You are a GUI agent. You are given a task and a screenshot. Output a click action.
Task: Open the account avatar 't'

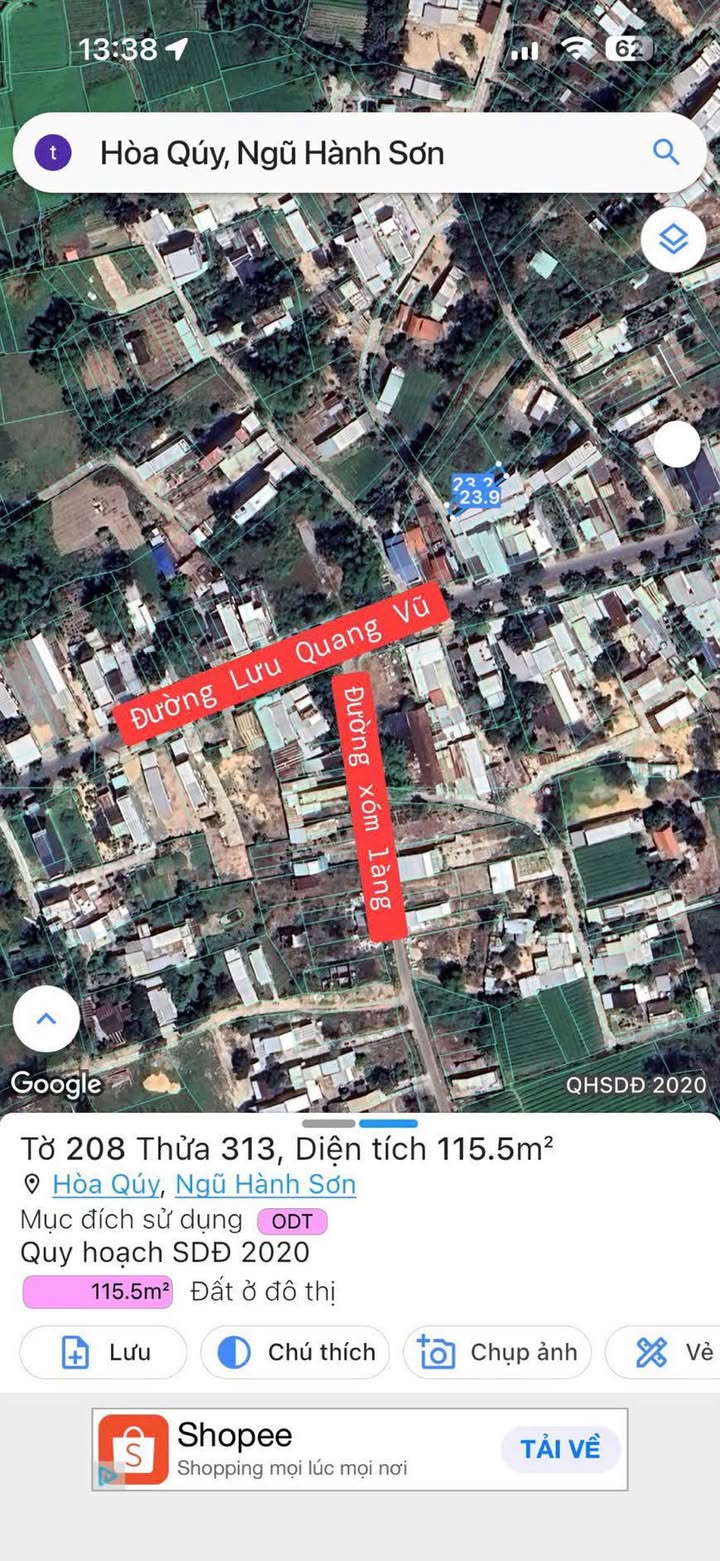point(53,153)
